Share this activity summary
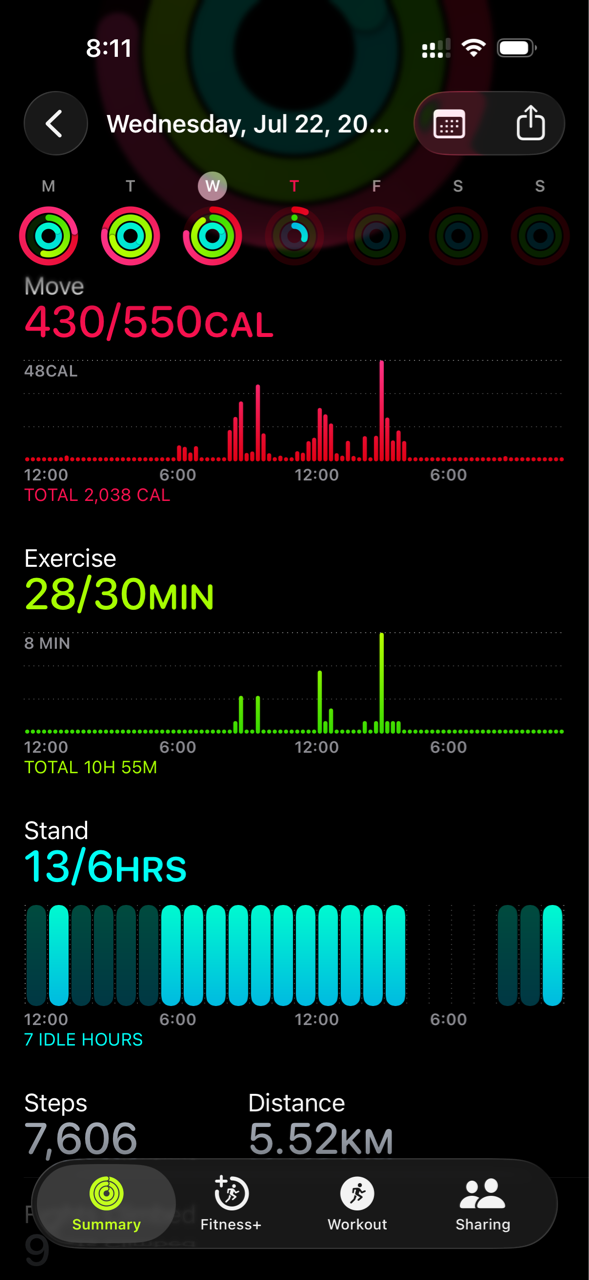 click(530, 124)
